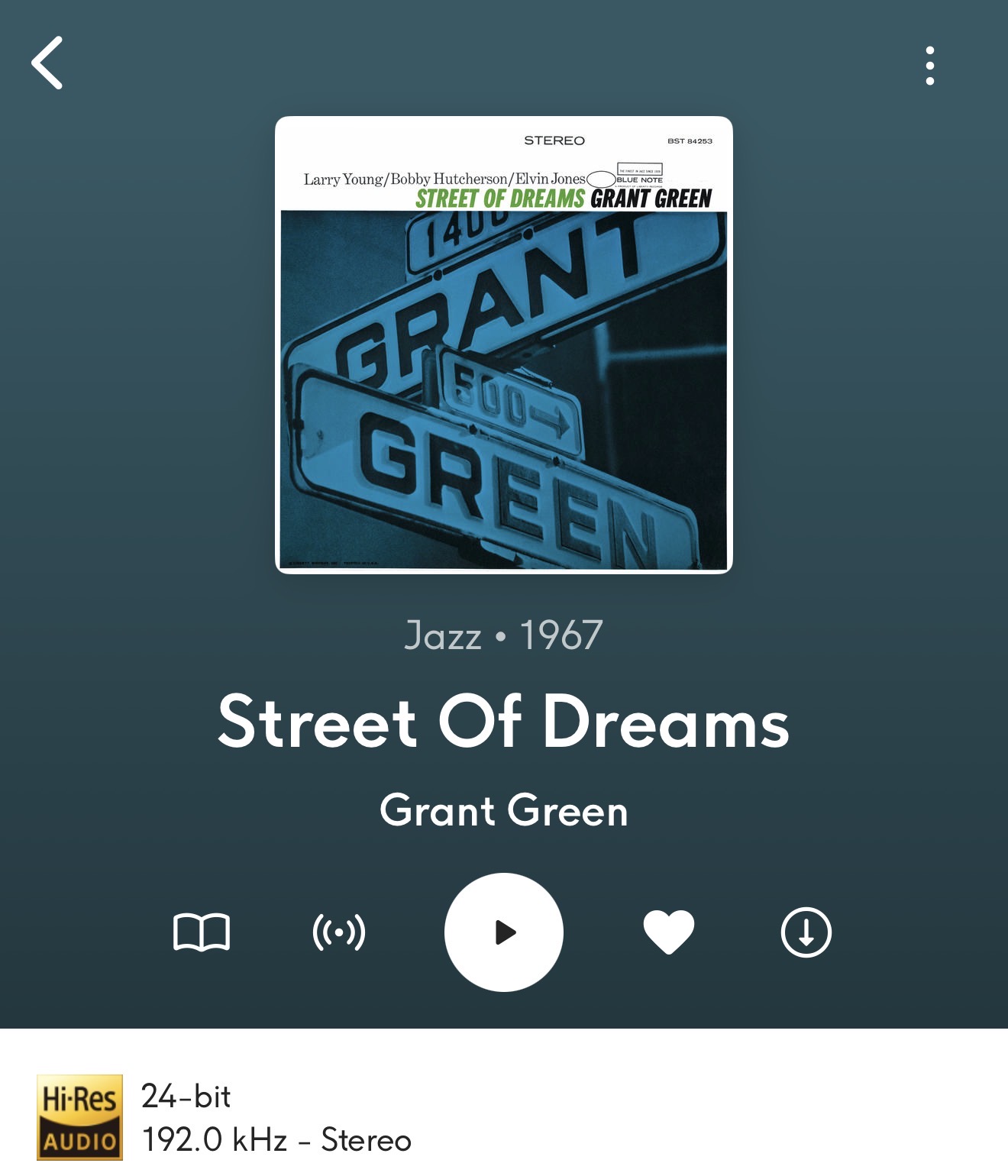Remove album from favorites with heart icon
Image resolution: width=1008 pixels, height=1176 pixels.
pos(669,932)
